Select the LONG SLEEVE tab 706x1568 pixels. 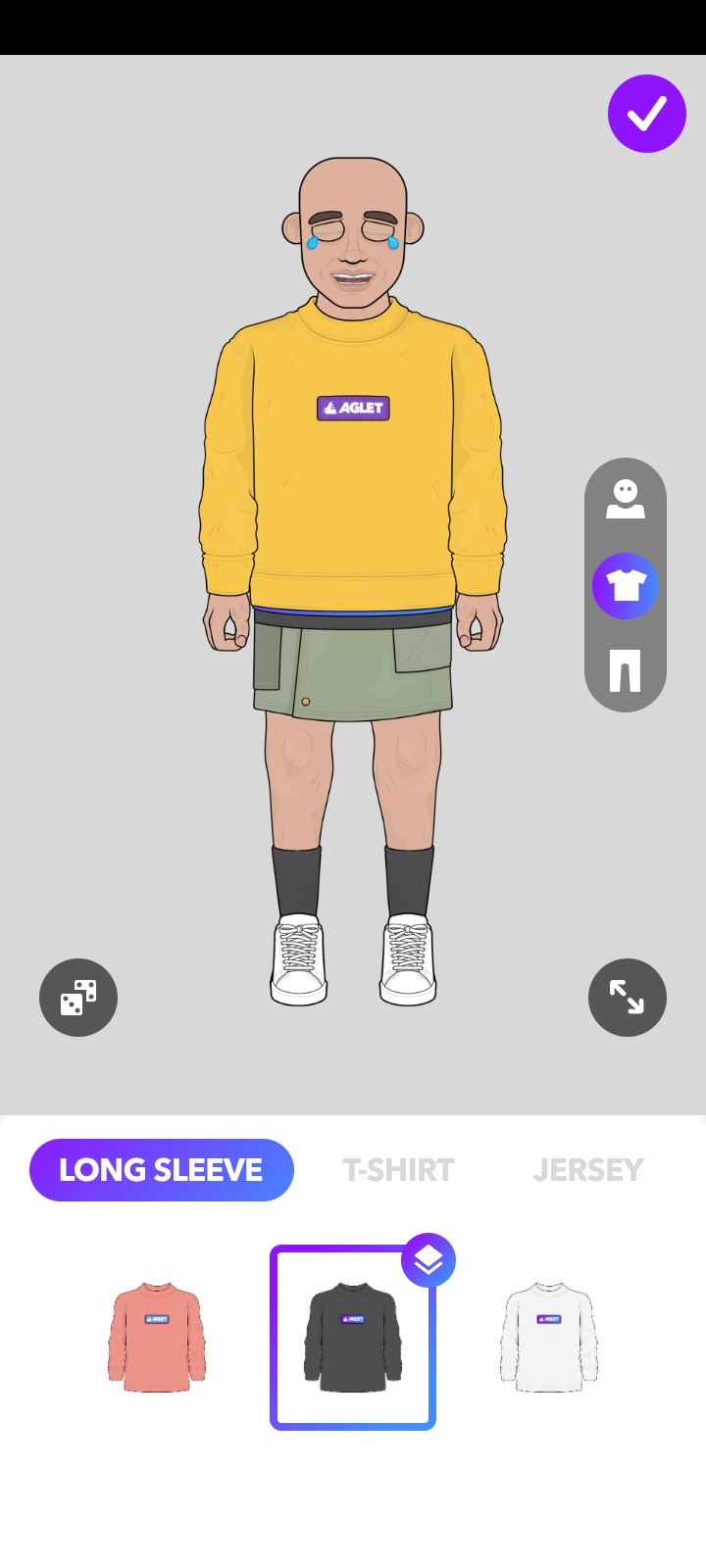coord(162,1170)
